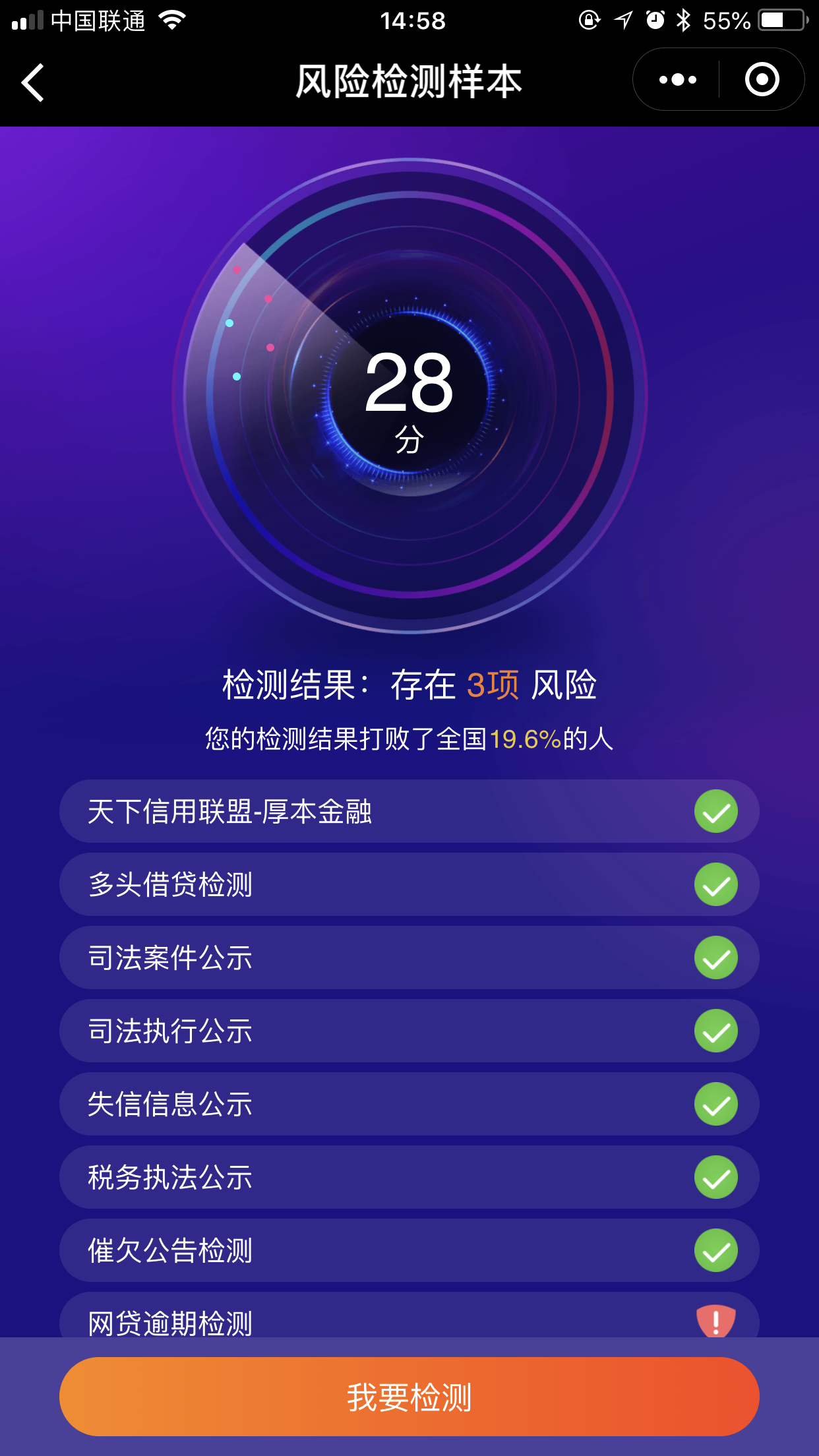819x1456 pixels.
Task: Close the mini program with the circle icon
Action: 762,80
